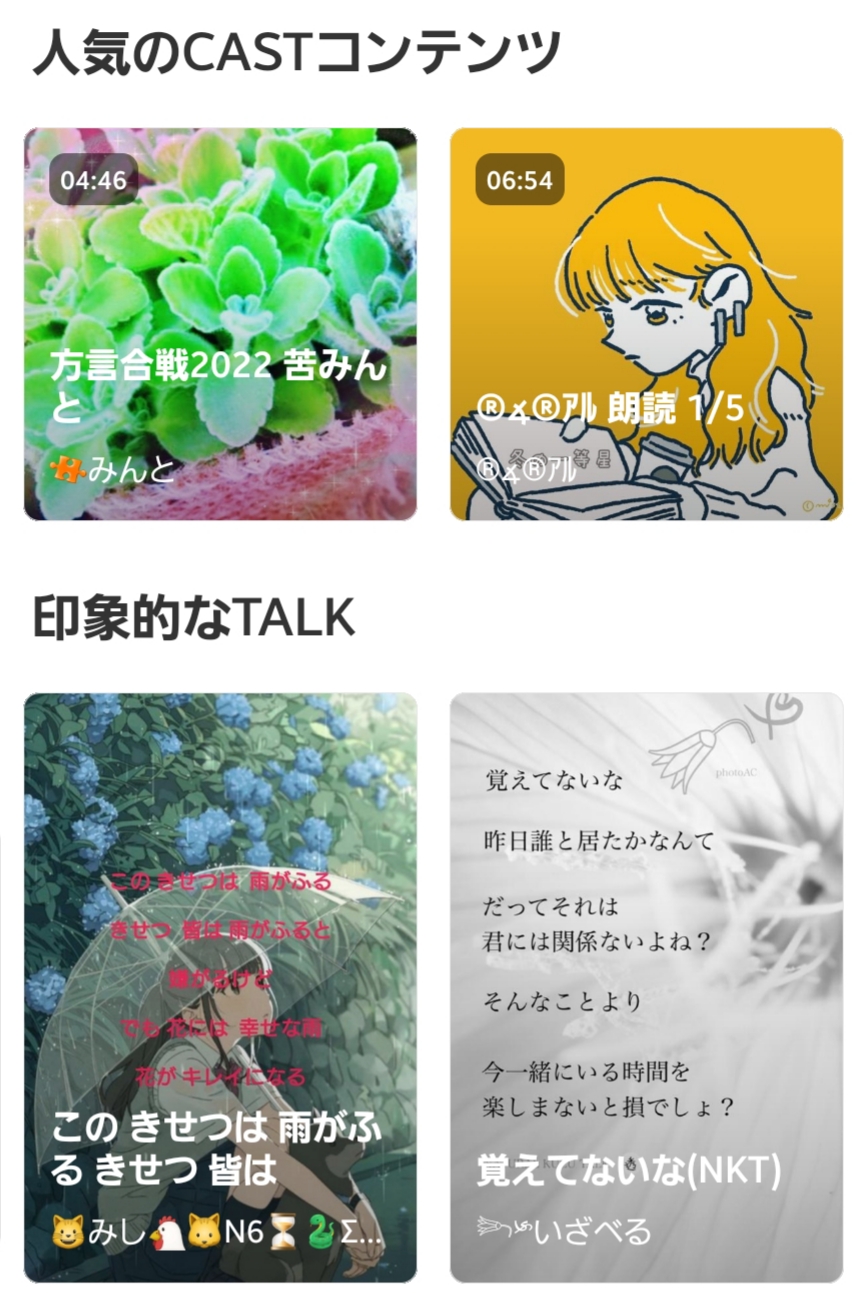Image resolution: width=868 pixels, height=1293 pixels.
Task: Open the 方言合戦2022 苦みんと cast card
Action: [x=220, y=323]
